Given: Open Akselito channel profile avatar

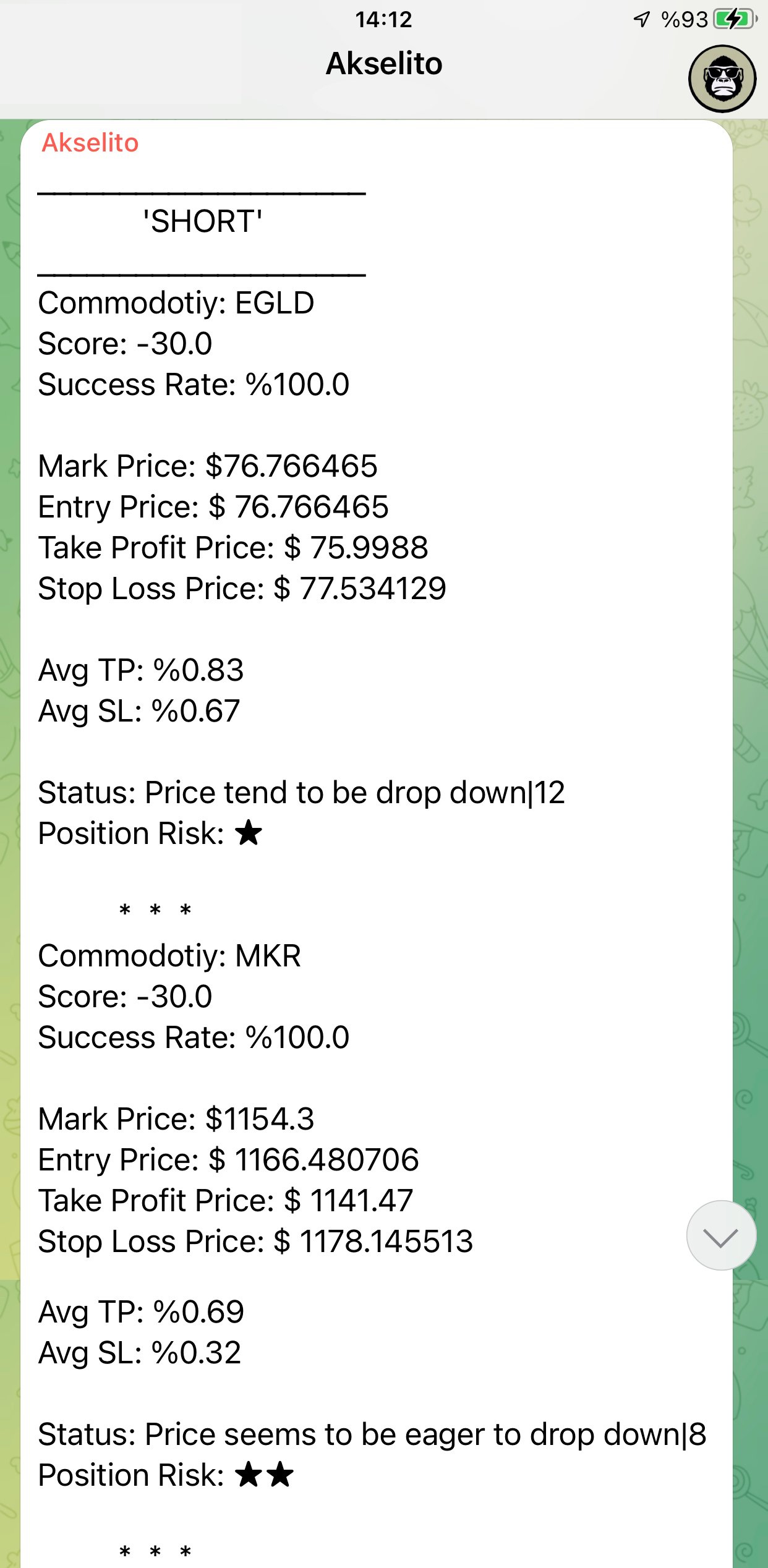Looking at the screenshot, I should point(722,79).
